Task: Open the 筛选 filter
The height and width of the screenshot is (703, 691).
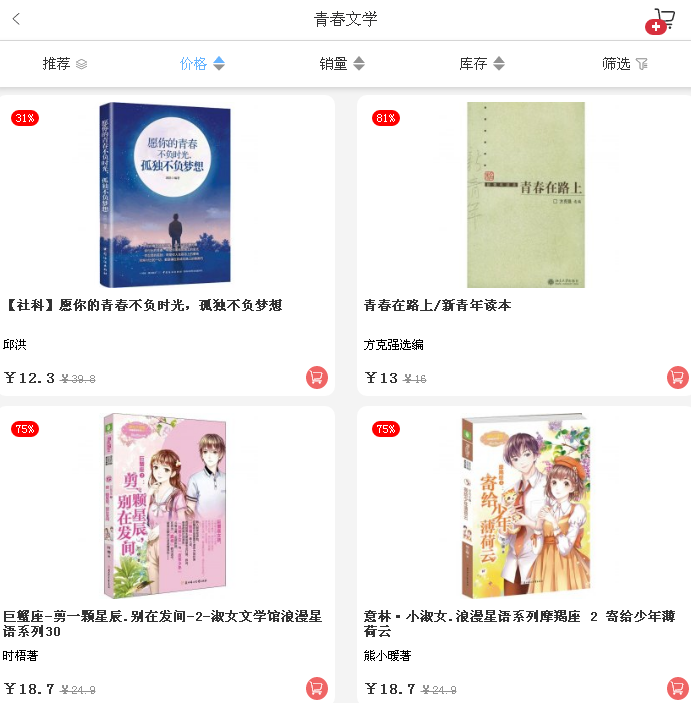Action: coord(625,64)
